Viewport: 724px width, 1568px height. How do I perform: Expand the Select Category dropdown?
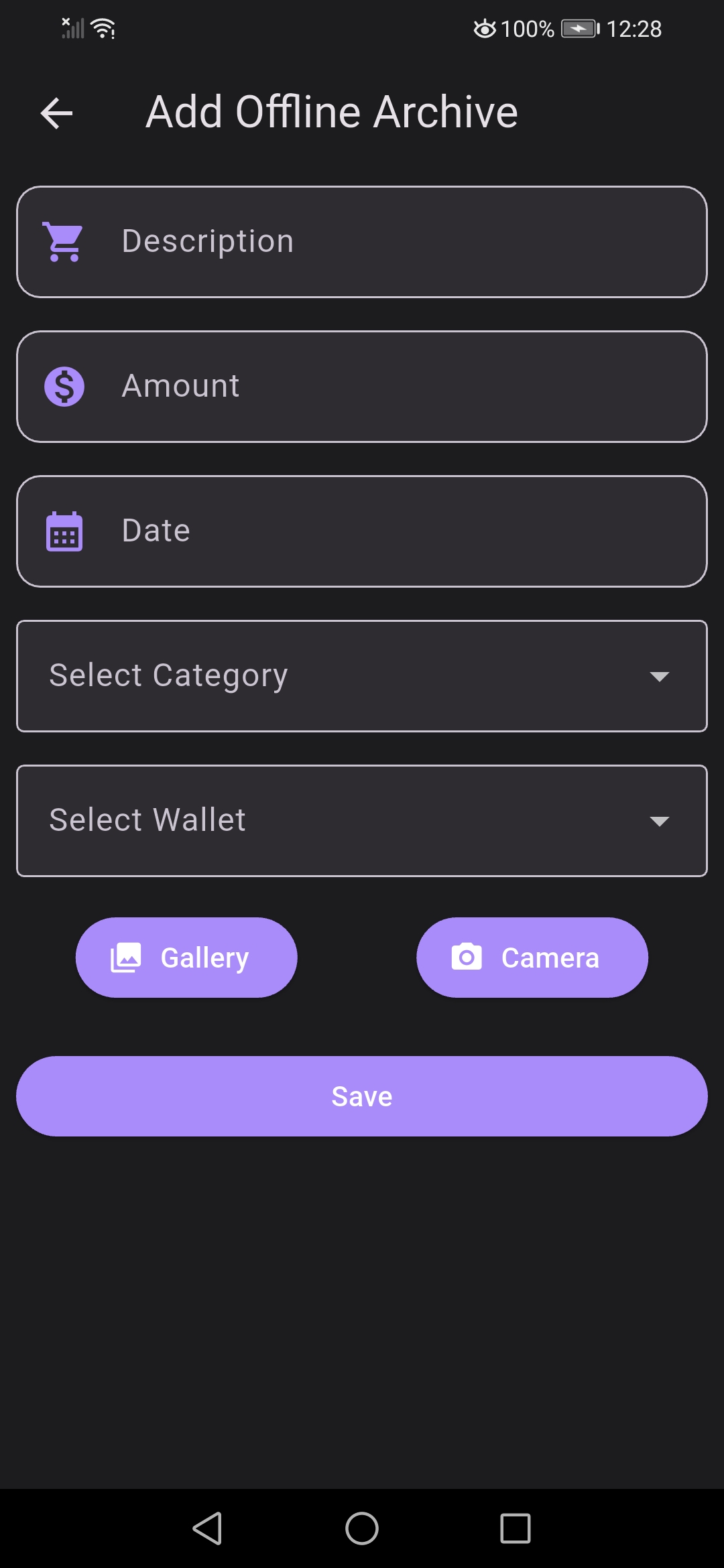coord(362,676)
